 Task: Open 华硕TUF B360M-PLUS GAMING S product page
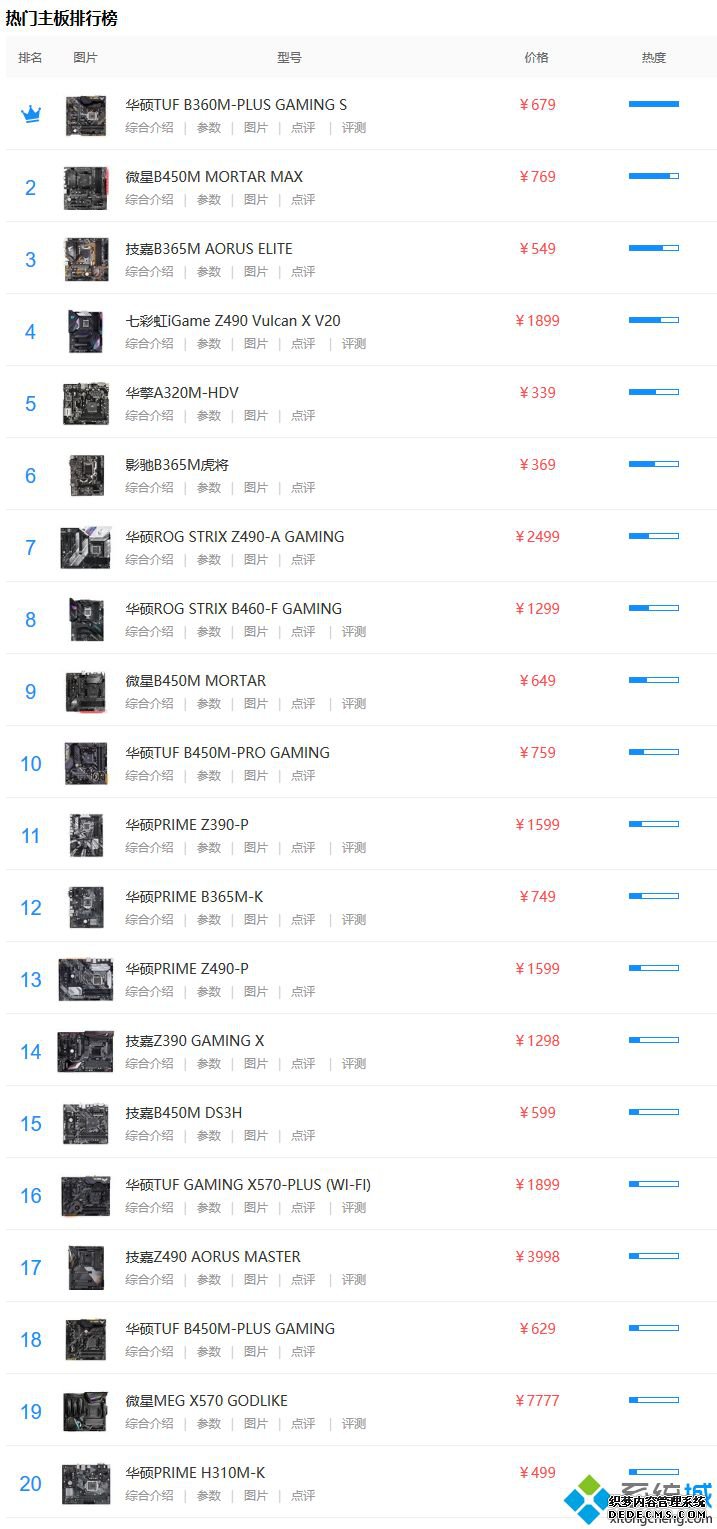pyautogui.click(x=236, y=105)
